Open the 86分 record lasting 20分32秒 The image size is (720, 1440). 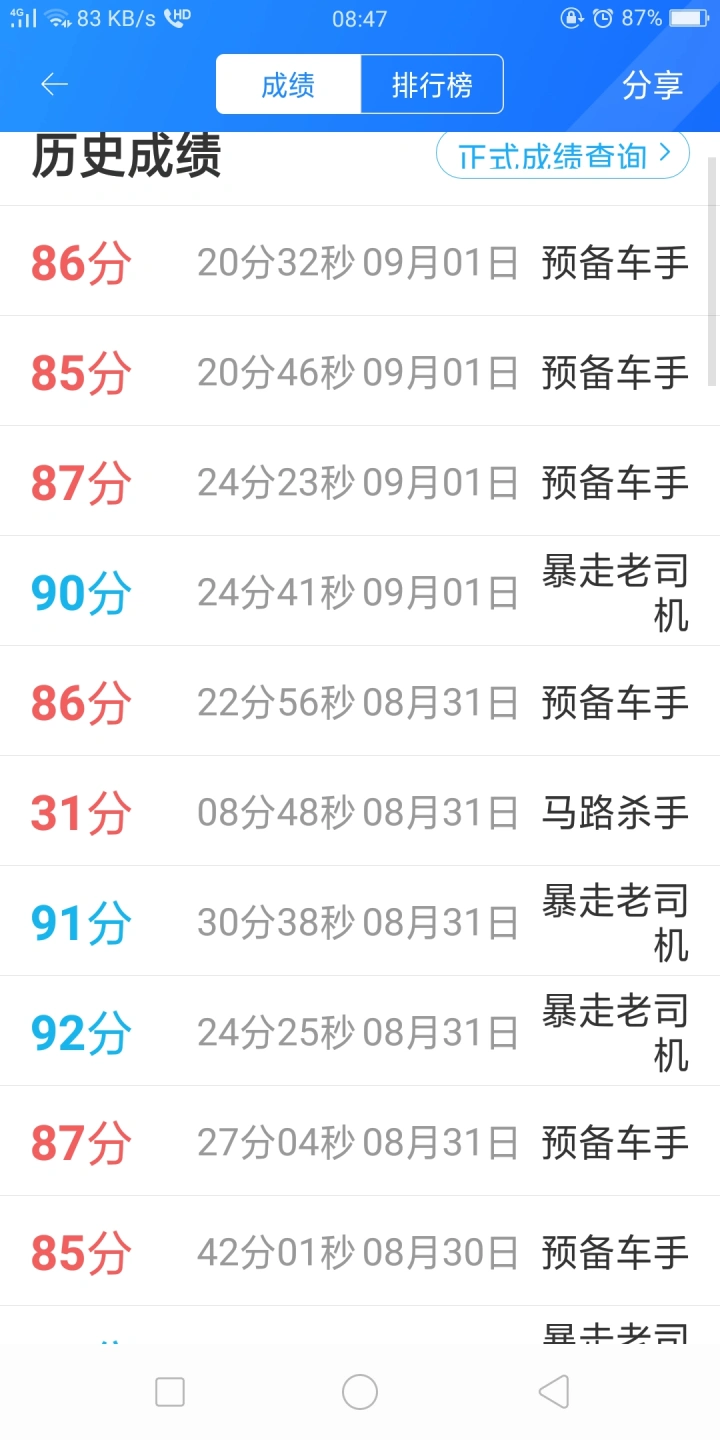(360, 261)
